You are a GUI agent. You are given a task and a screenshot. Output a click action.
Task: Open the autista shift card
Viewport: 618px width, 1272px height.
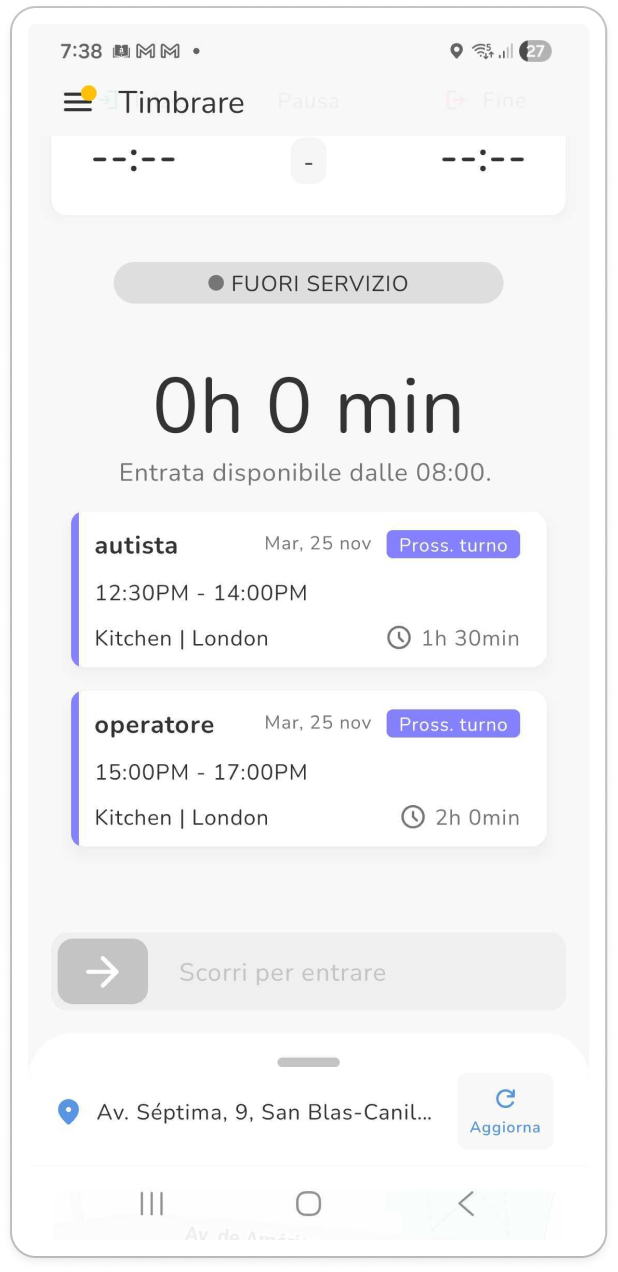point(308,590)
